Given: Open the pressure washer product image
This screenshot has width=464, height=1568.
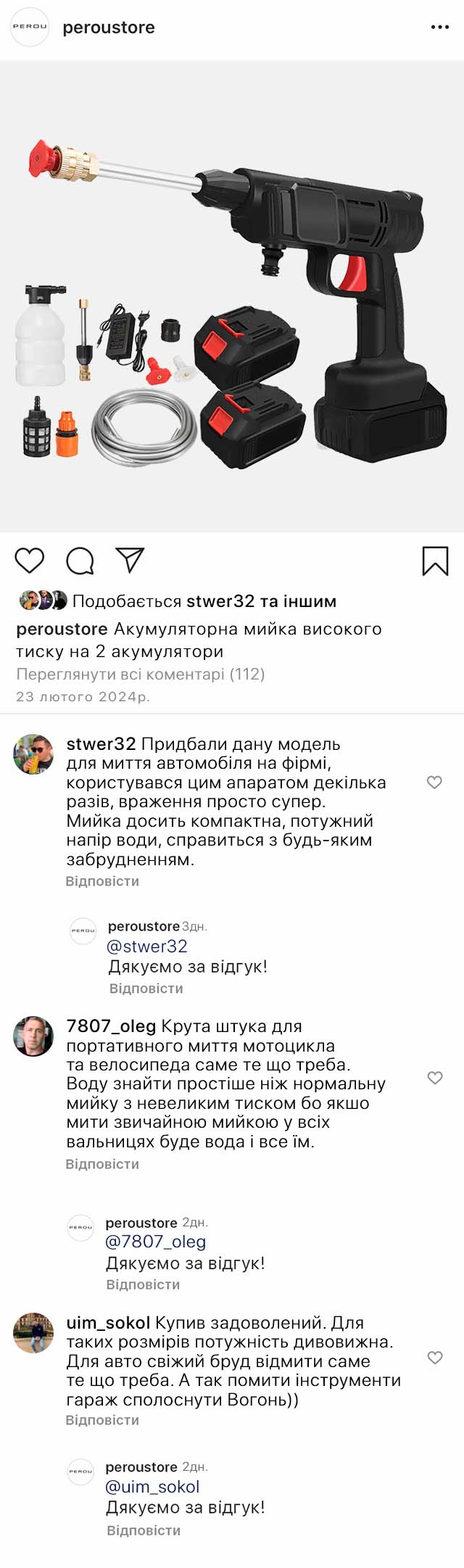Looking at the screenshot, I should (232, 296).
